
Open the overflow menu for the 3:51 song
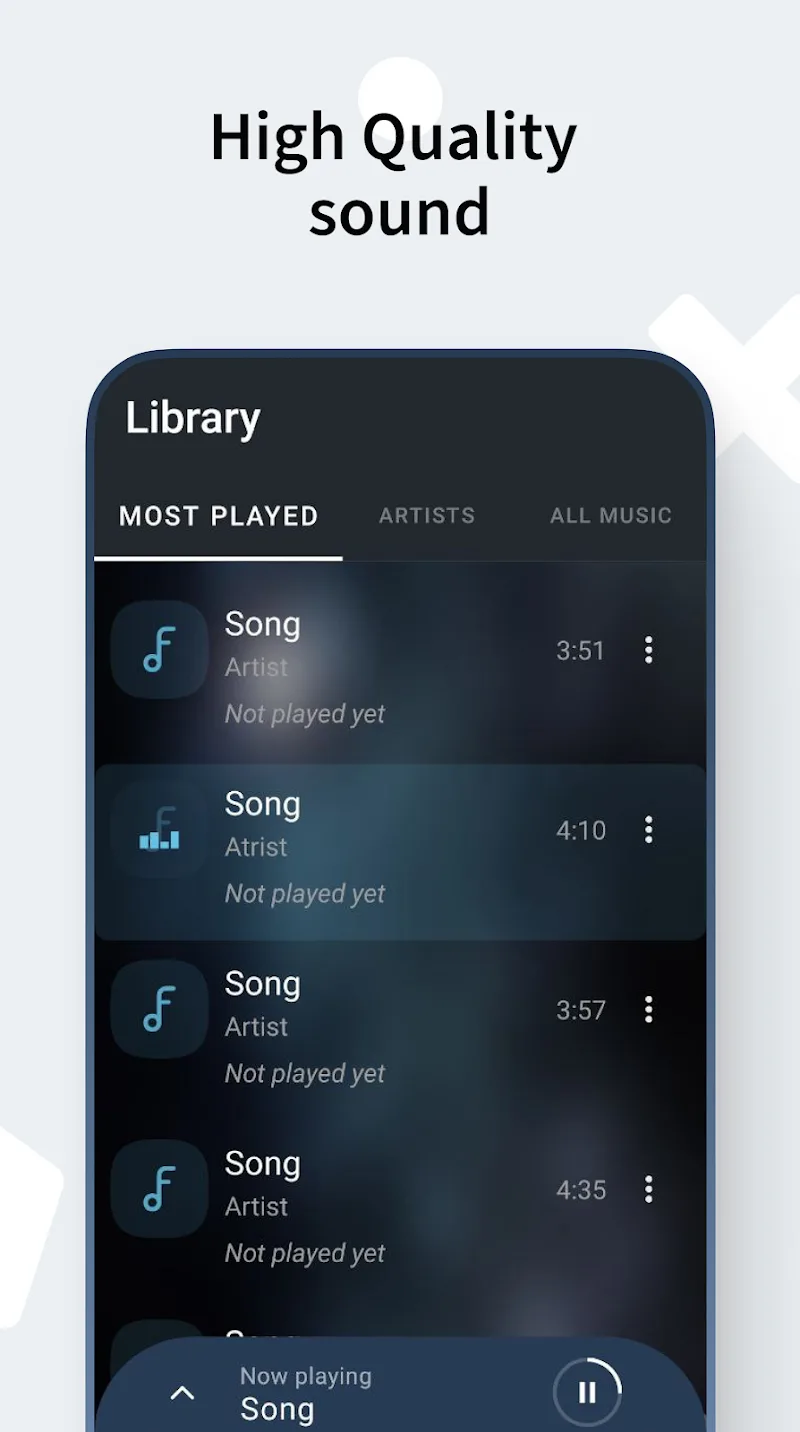(649, 650)
